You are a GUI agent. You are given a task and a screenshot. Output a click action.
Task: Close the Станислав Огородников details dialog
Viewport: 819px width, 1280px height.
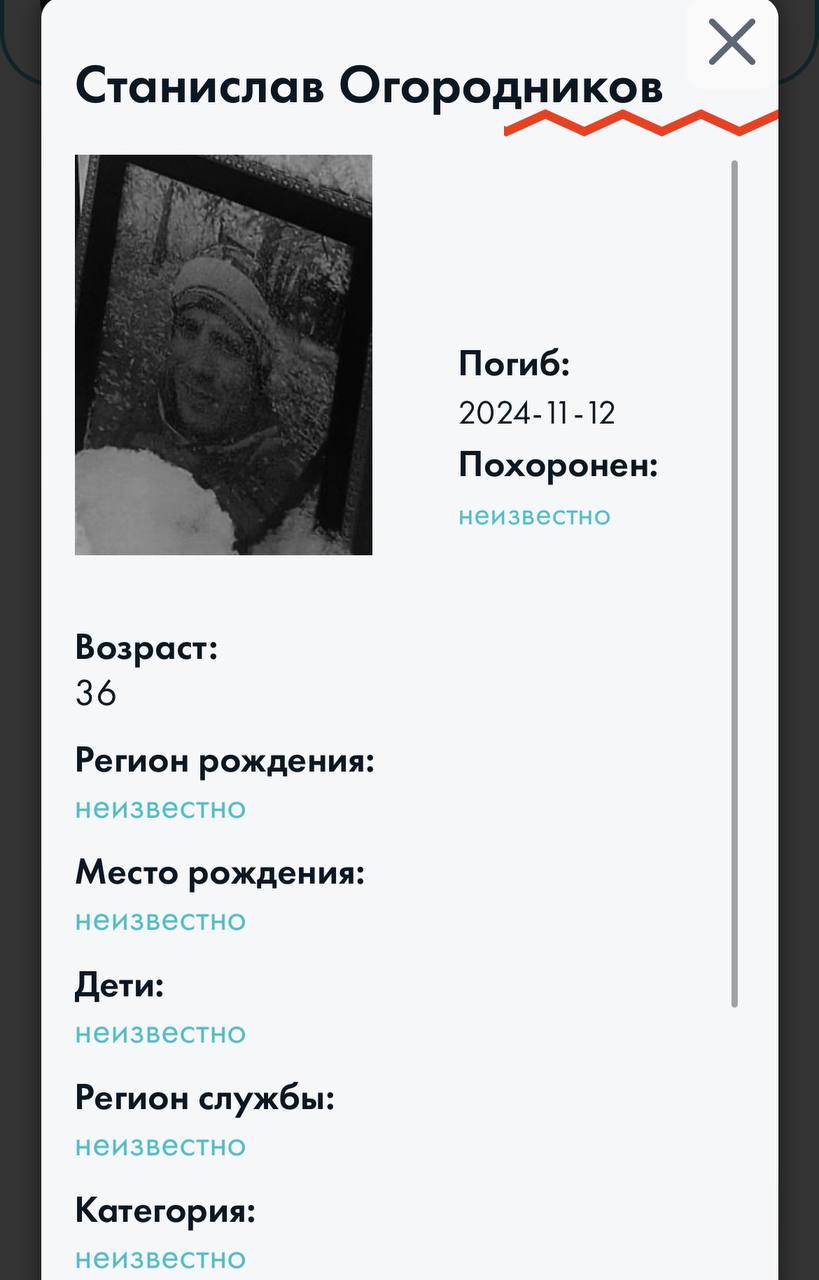coord(731,43)
